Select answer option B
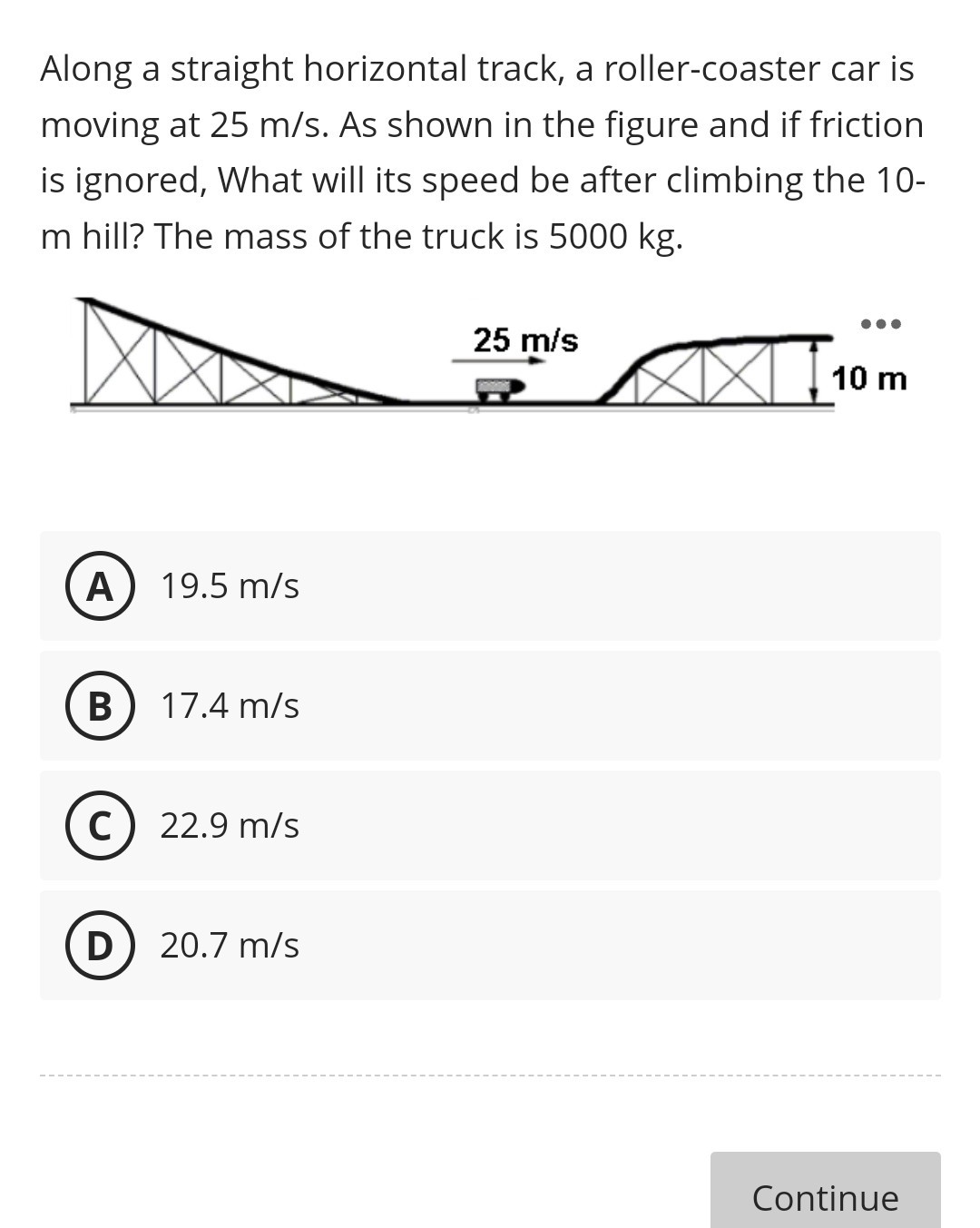The width and height of the screenshot is (980, 1228). (x=490, y=705)
